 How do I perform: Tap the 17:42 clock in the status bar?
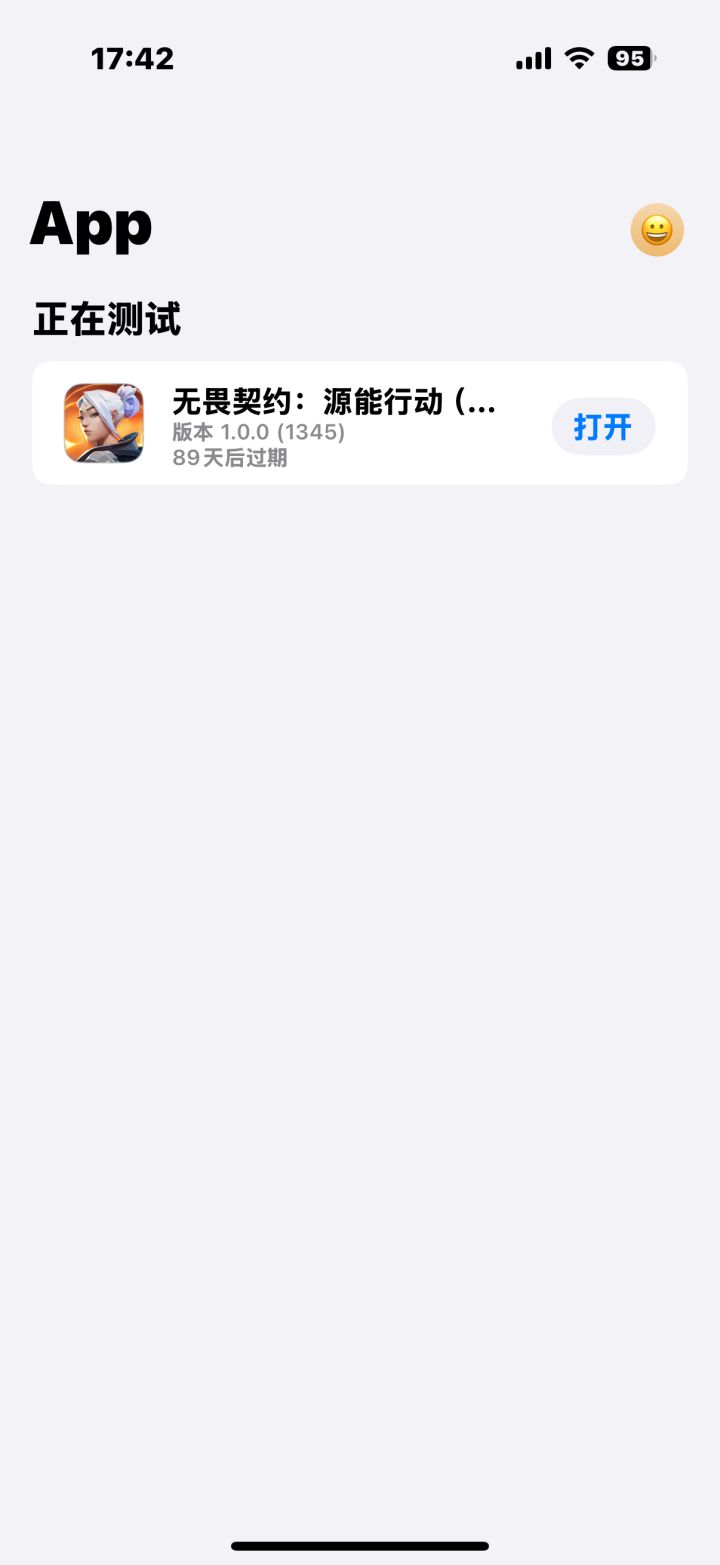click(132, 59)
